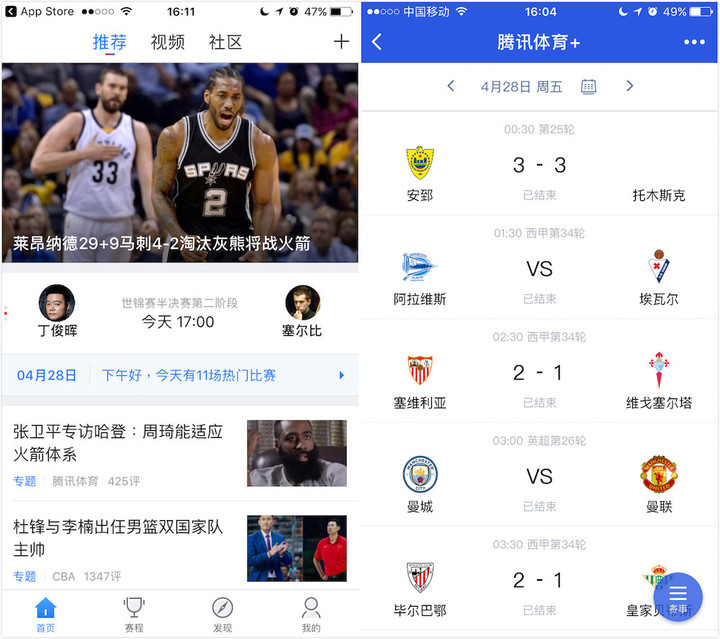Image resolution: width=720 pixels, height=639 pixels.
Task: Go to the previous date
Action: 451,87
